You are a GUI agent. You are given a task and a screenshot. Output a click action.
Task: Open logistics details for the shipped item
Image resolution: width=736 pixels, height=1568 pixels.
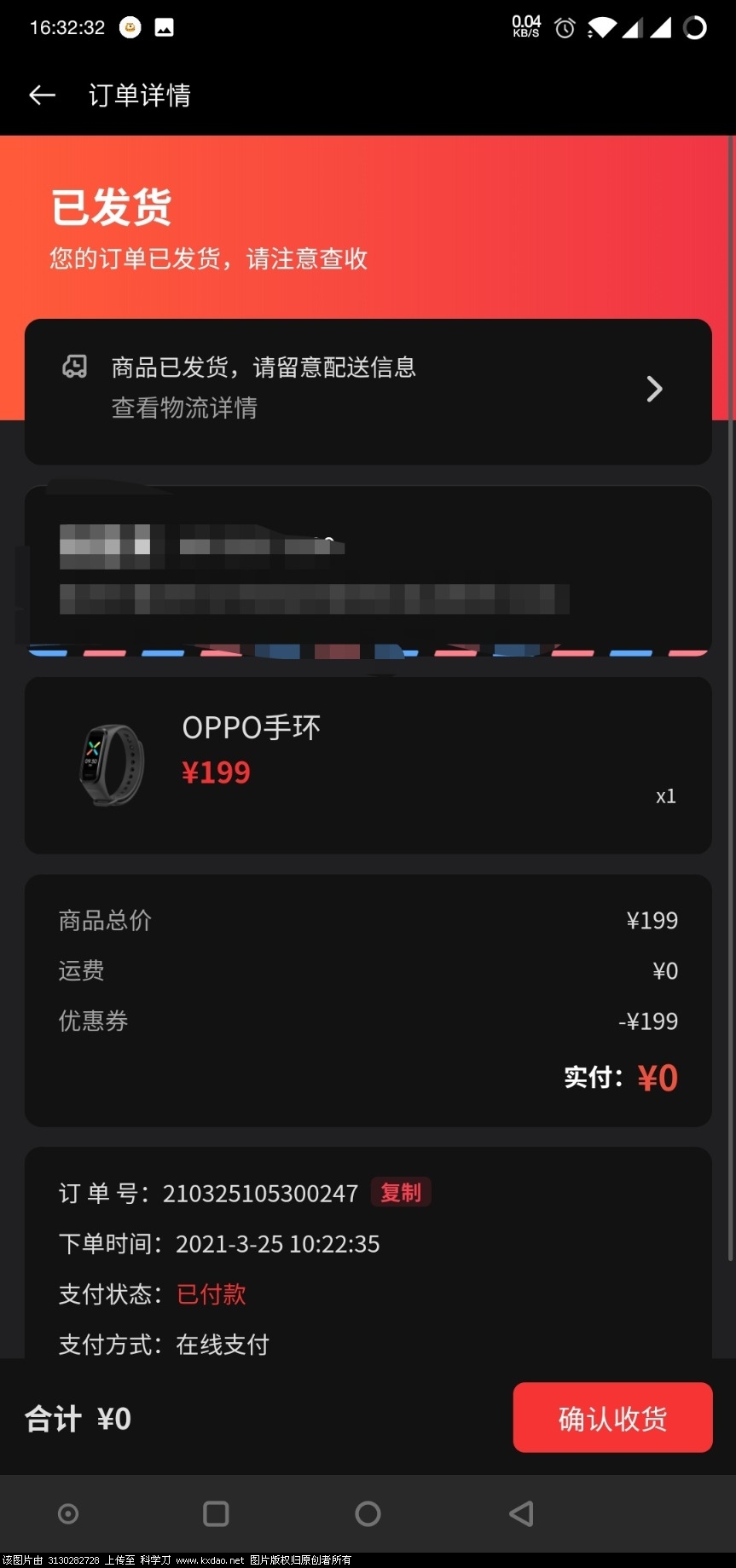click(x=368, y=390)
